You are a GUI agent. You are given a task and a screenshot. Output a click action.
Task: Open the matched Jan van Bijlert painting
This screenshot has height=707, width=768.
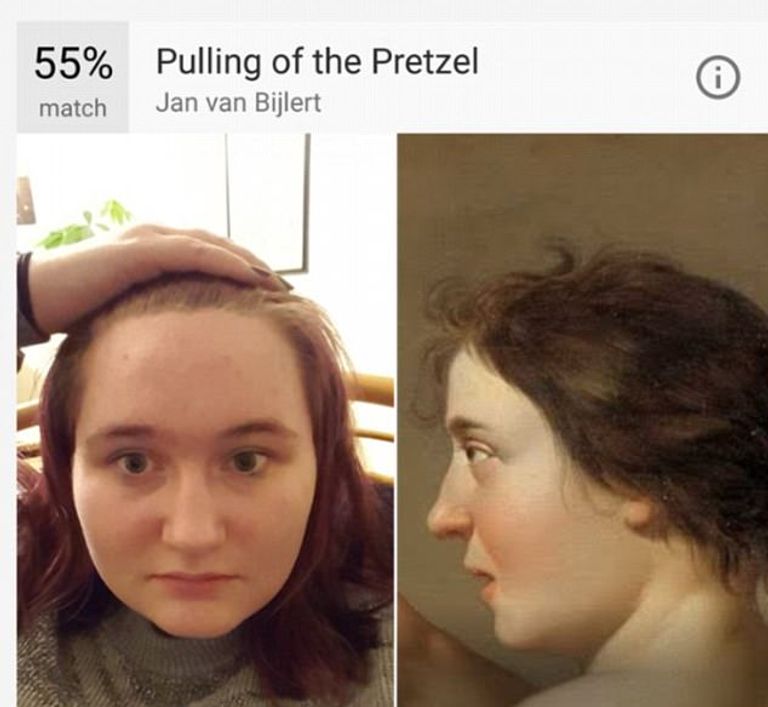[582, 420]
